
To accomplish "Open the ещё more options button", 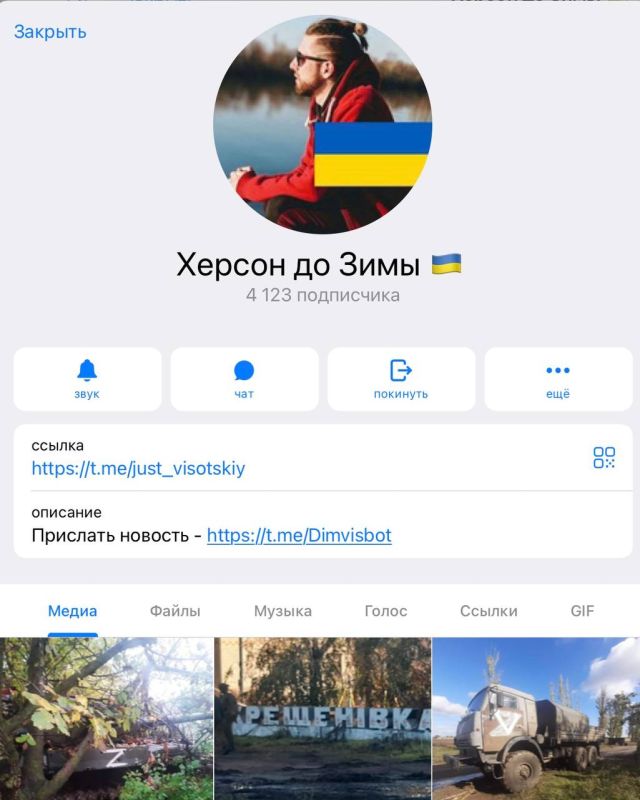I will pyautogui.click(x=558, y=379).
